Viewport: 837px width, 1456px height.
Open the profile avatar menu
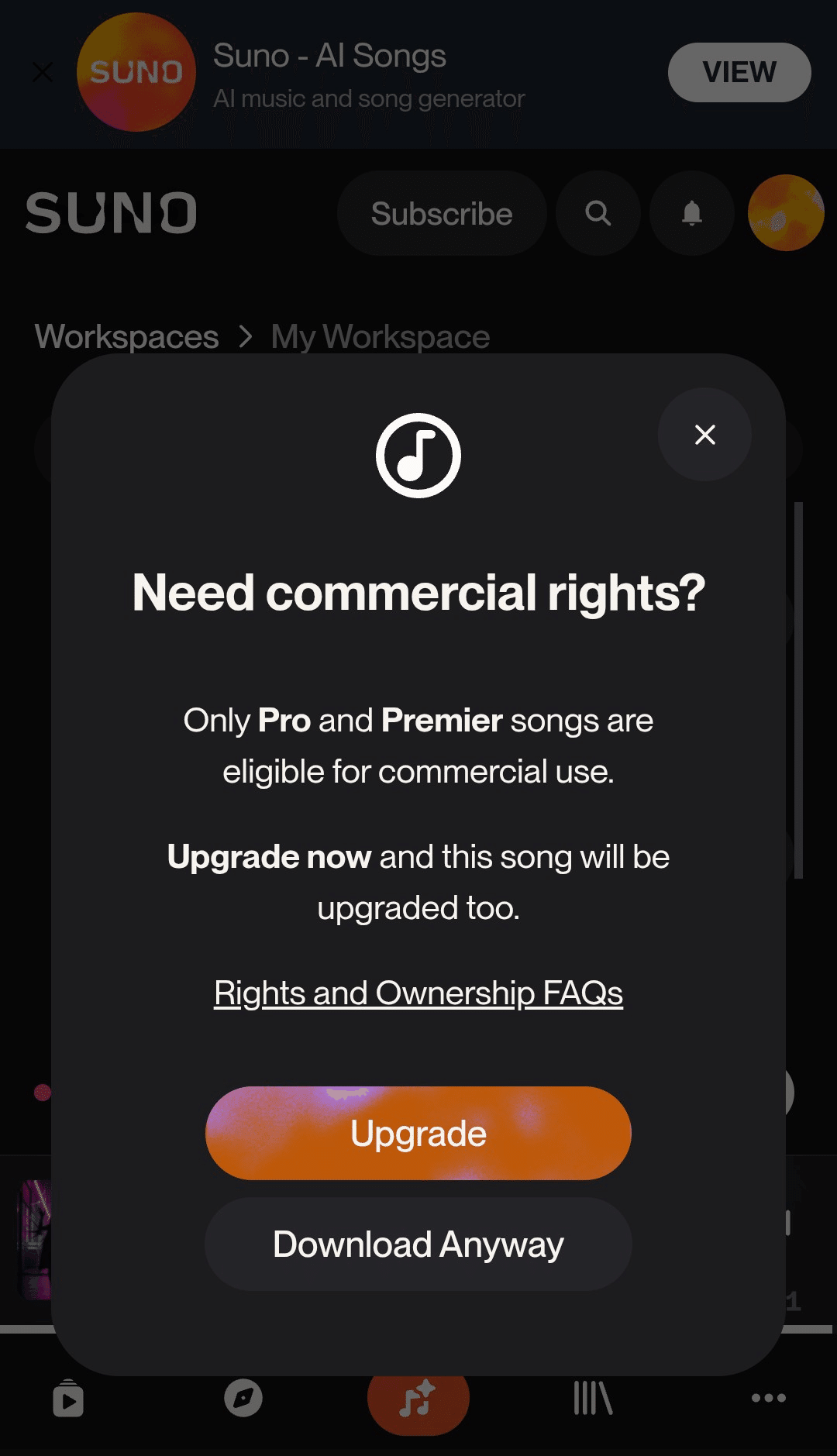point(785,213)
